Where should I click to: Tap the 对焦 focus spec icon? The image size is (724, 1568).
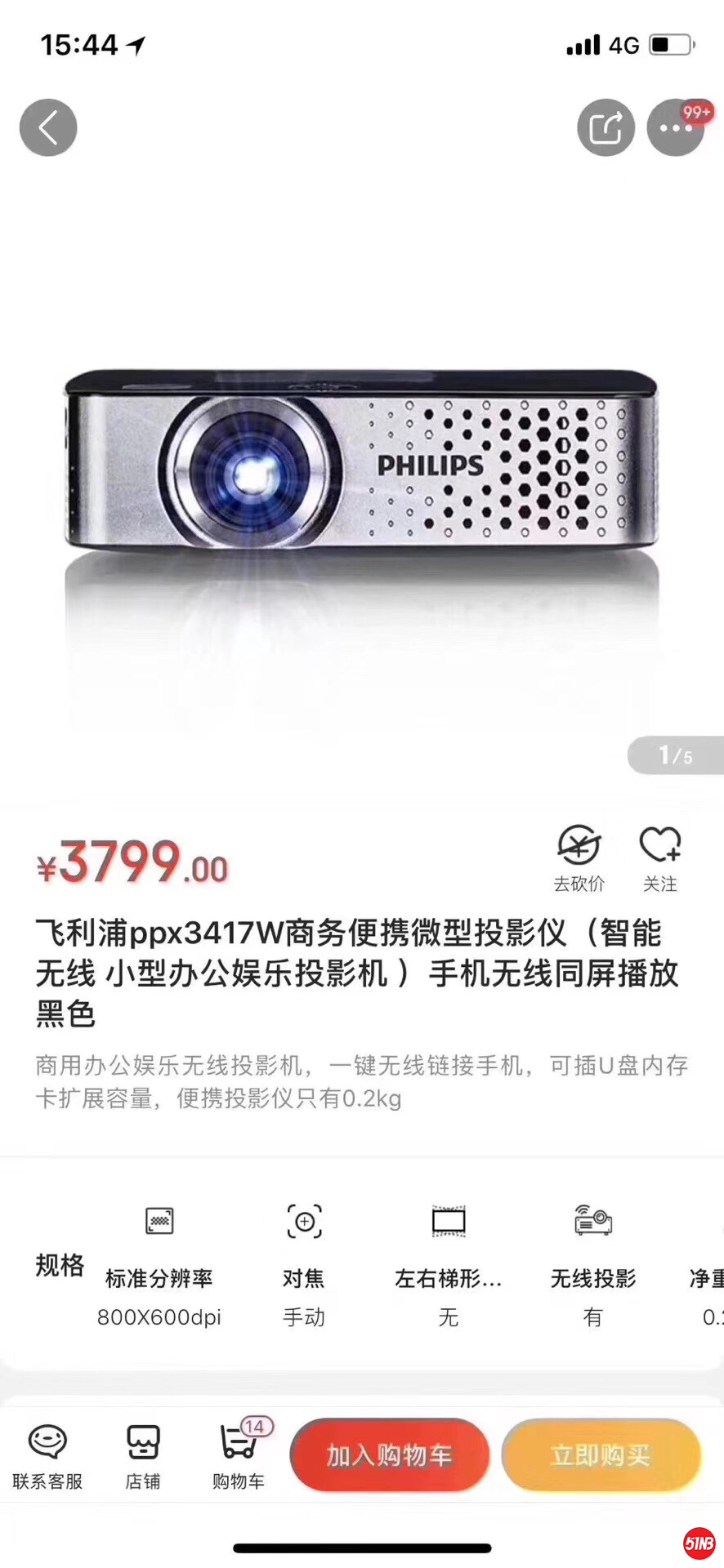coord(304,1223)
